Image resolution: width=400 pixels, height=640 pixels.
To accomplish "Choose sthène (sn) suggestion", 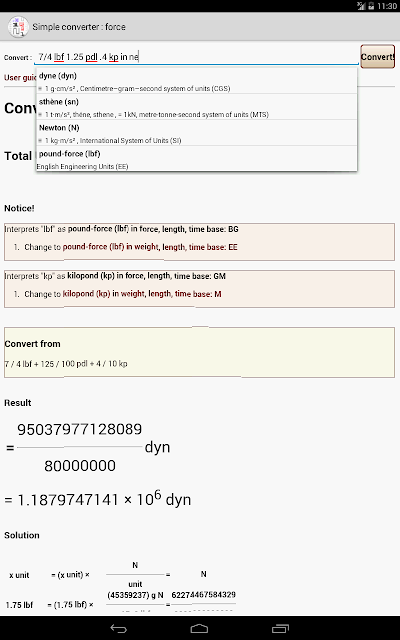I will coord(196,107).
